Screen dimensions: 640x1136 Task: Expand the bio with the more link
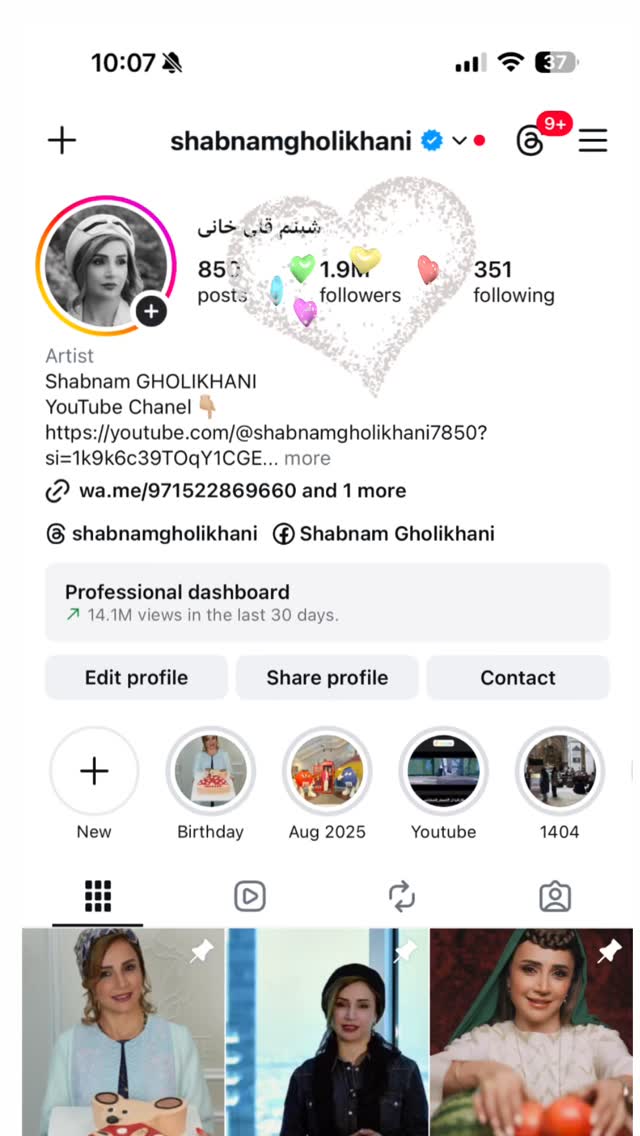point(307,458)
